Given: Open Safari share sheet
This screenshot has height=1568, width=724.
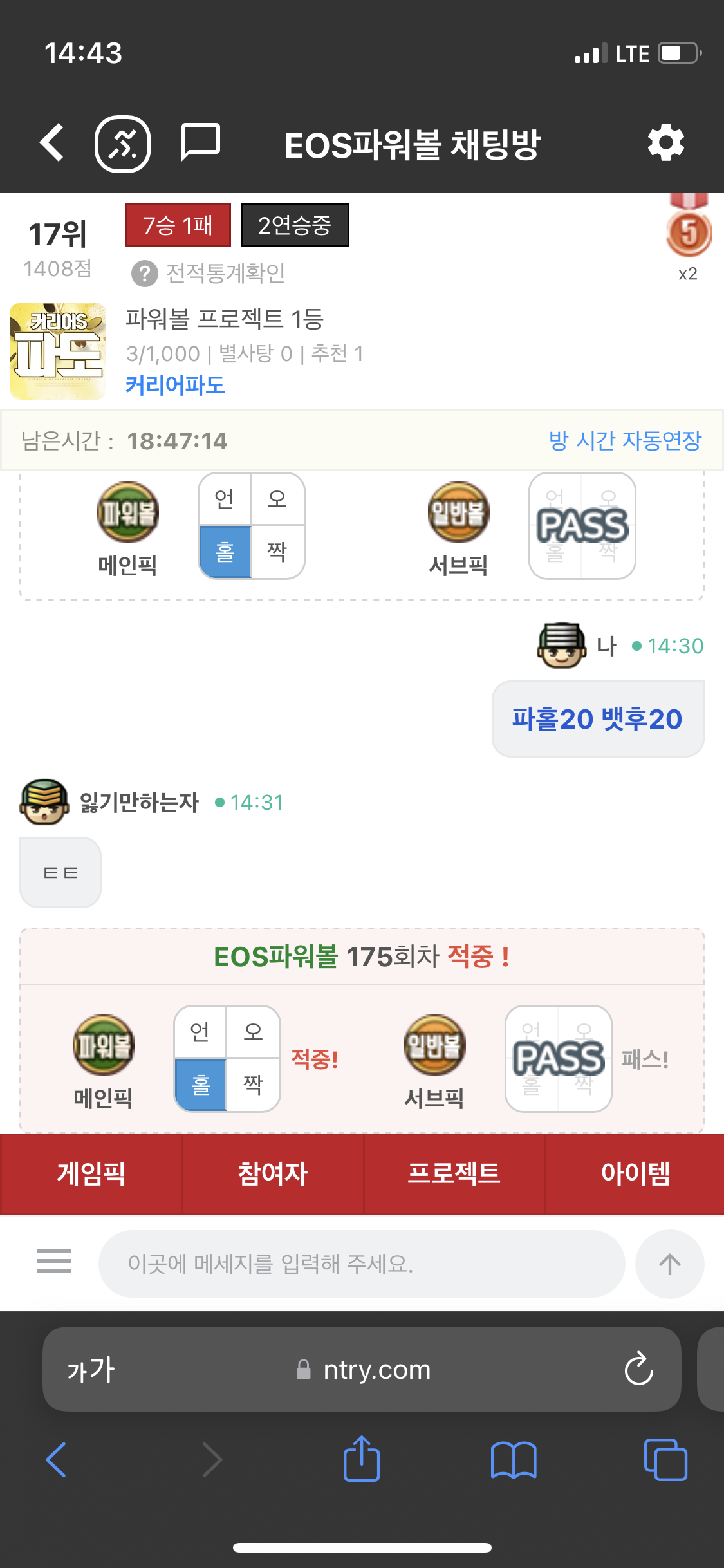Looking at the screenshot, I should pyautogui.click(x=362, y=1459).
